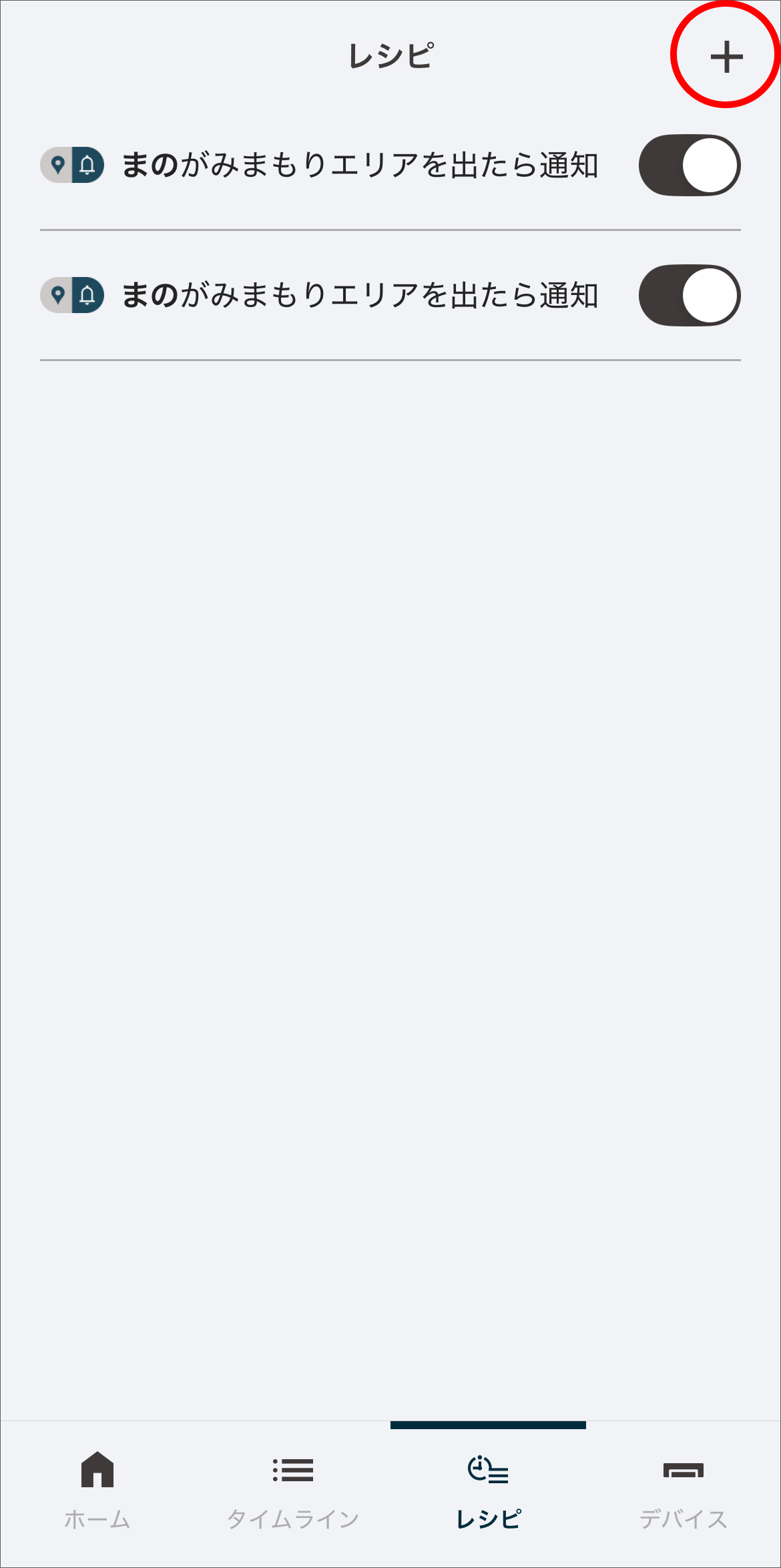The image size is (781, 1568).
Task: Tap the bell icon on the second recipe
Action: 88,295
